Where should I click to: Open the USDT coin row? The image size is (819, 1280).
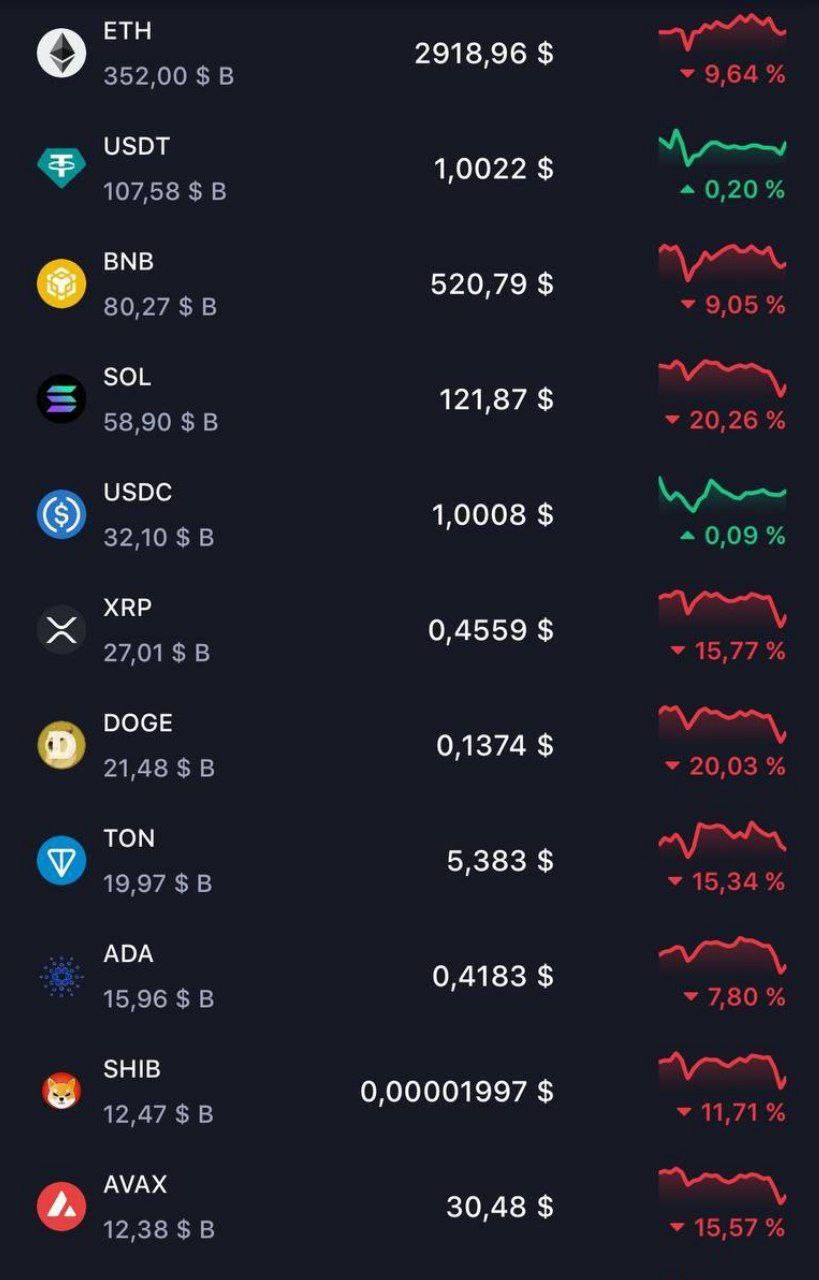click(x=409, y=168)
